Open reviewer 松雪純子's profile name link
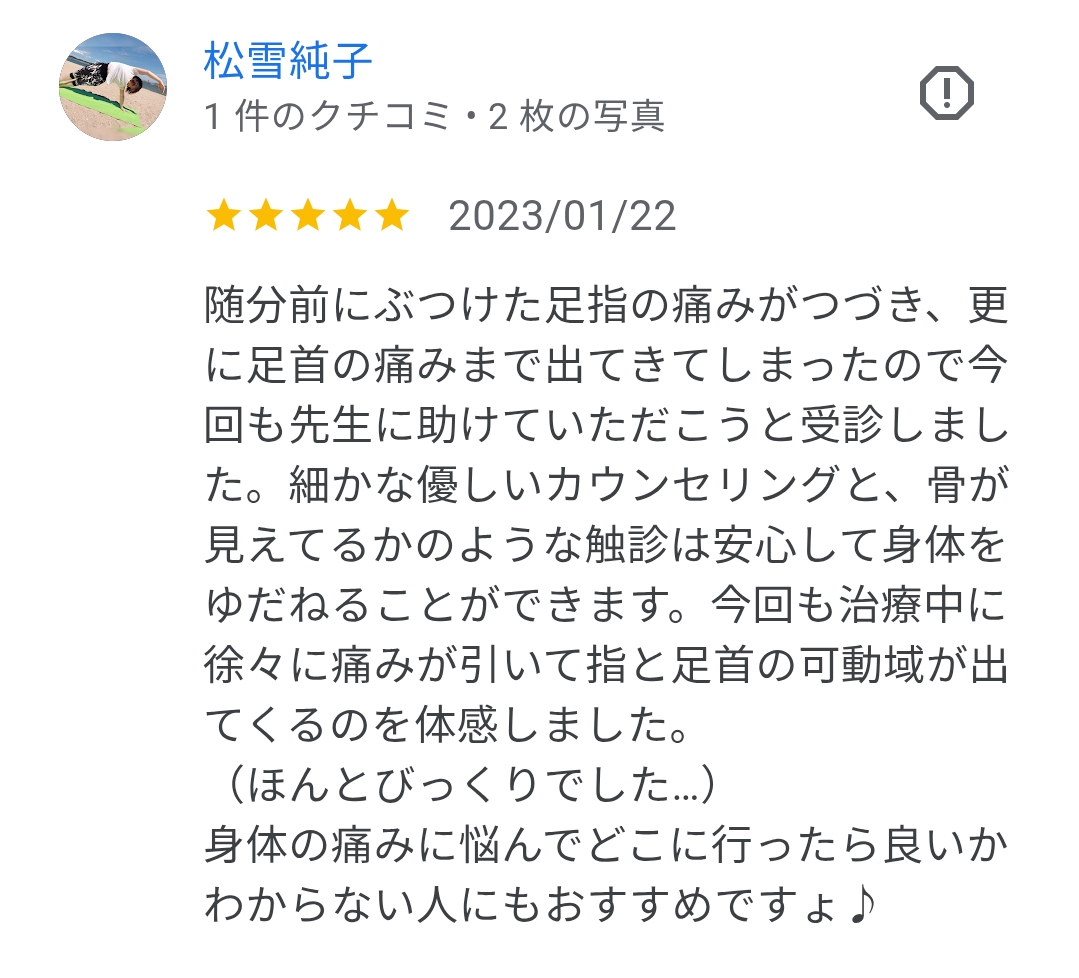The width and height of the screenshot is (1079, 978). click(288, 61)
